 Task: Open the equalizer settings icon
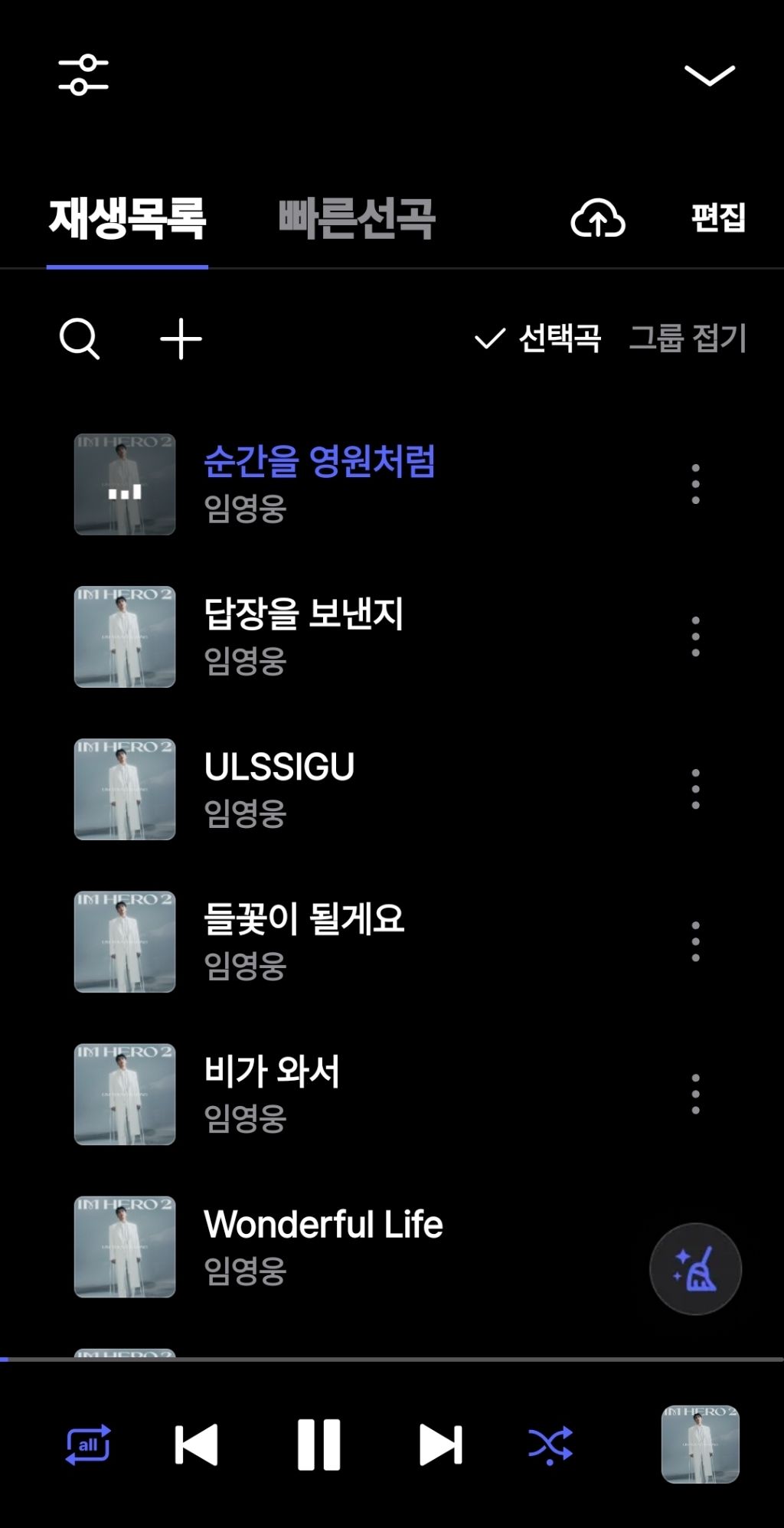pyautogui.click(x=83, y=75)
